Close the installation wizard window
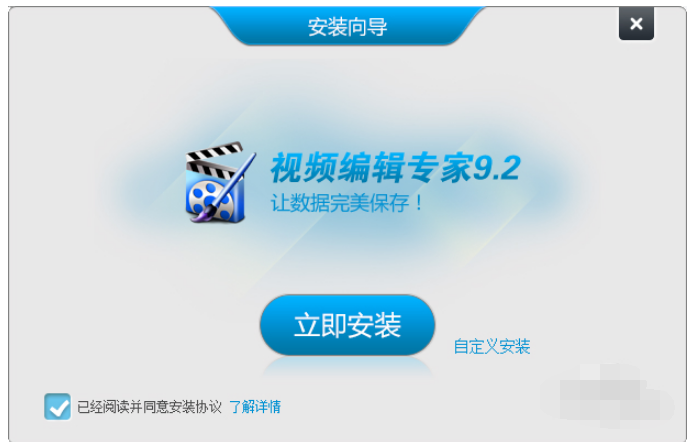 point(636,24)
